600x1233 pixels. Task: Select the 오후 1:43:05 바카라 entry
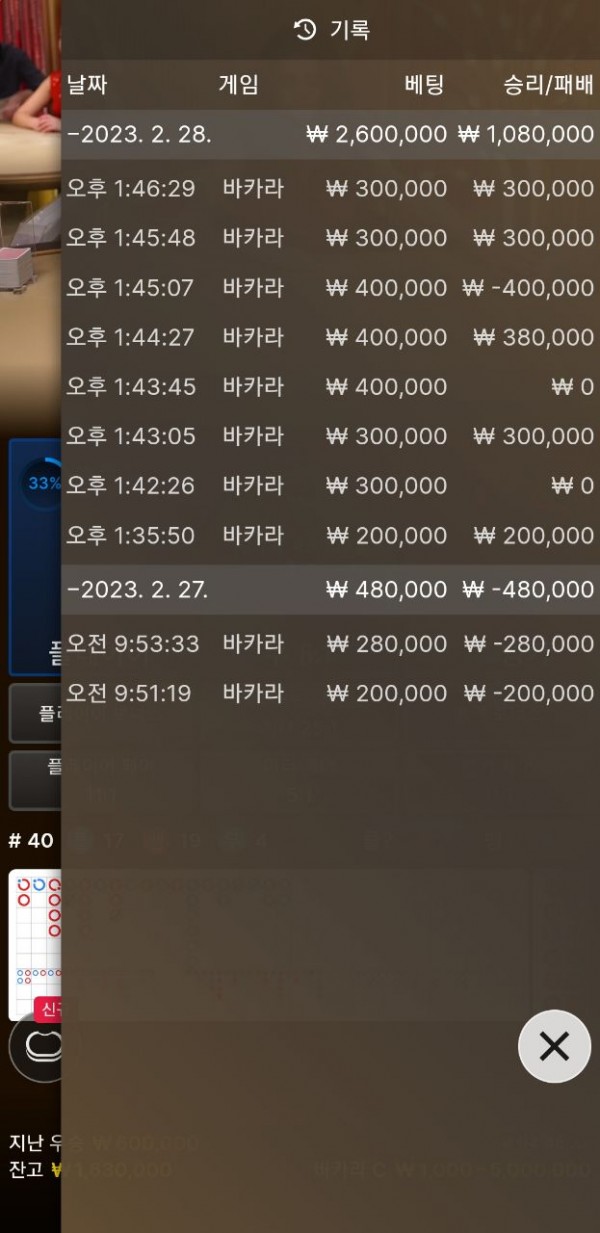click(330, 436)
